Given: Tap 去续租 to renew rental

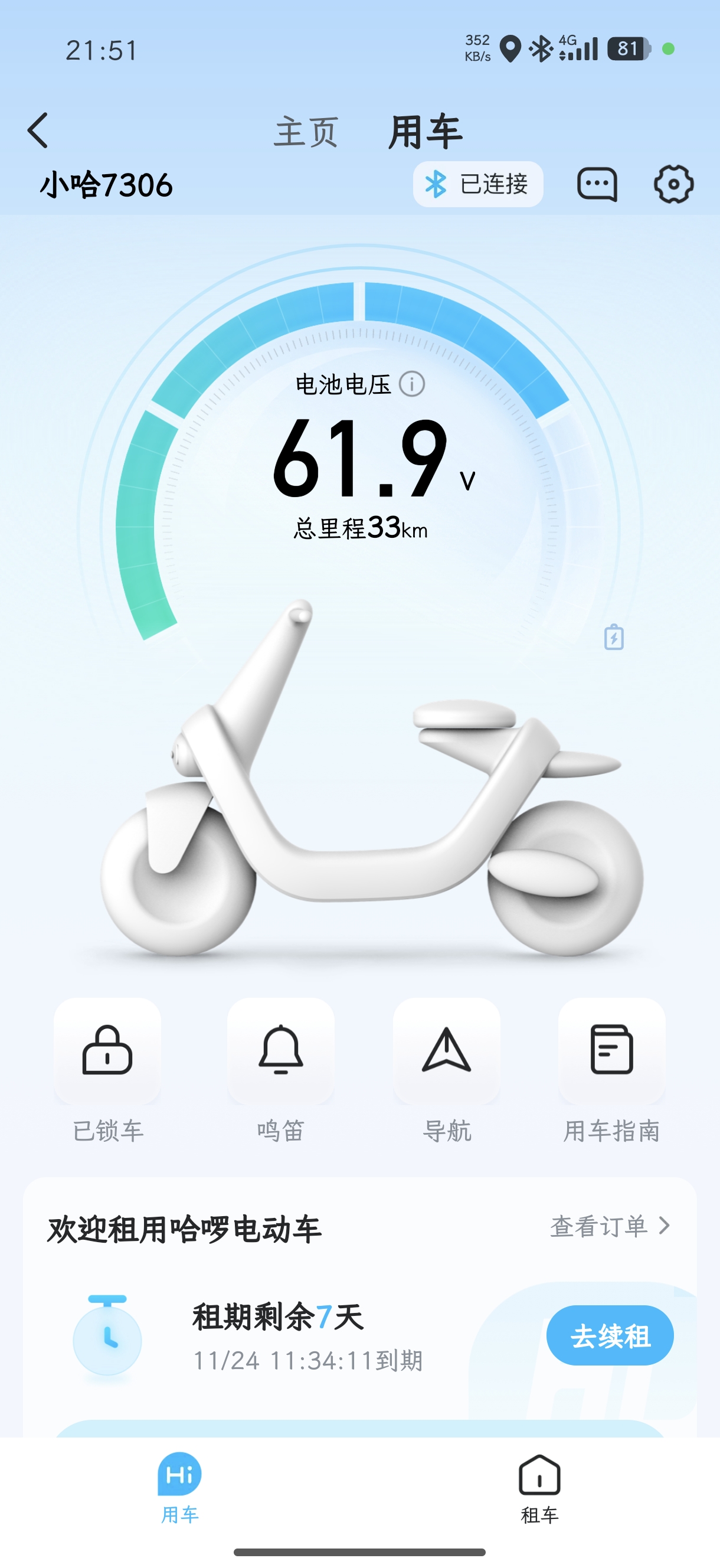Looking at the screenshot, I should pos(609,1335).
